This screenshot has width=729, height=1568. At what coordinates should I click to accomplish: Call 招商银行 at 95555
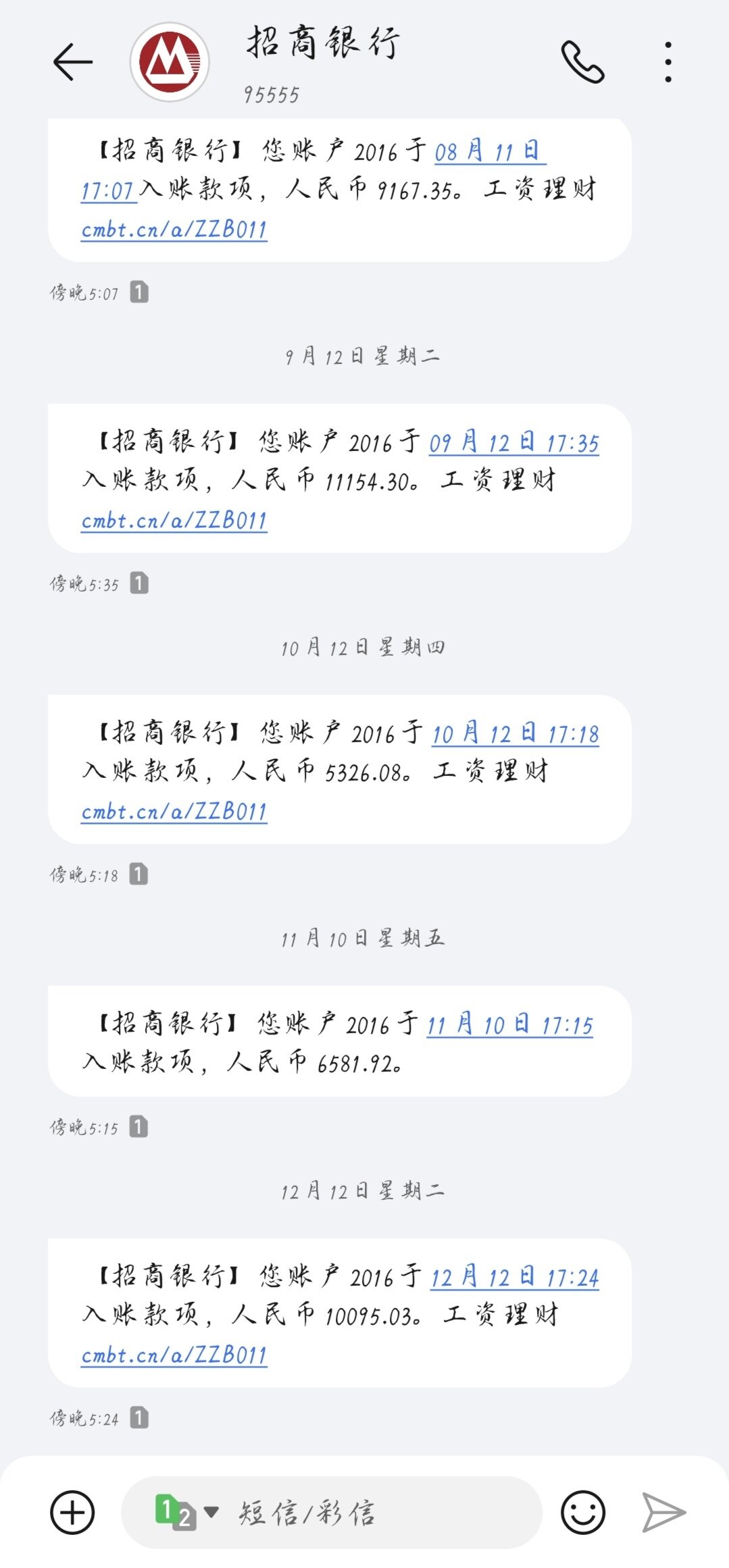click(x=582, y=62)
